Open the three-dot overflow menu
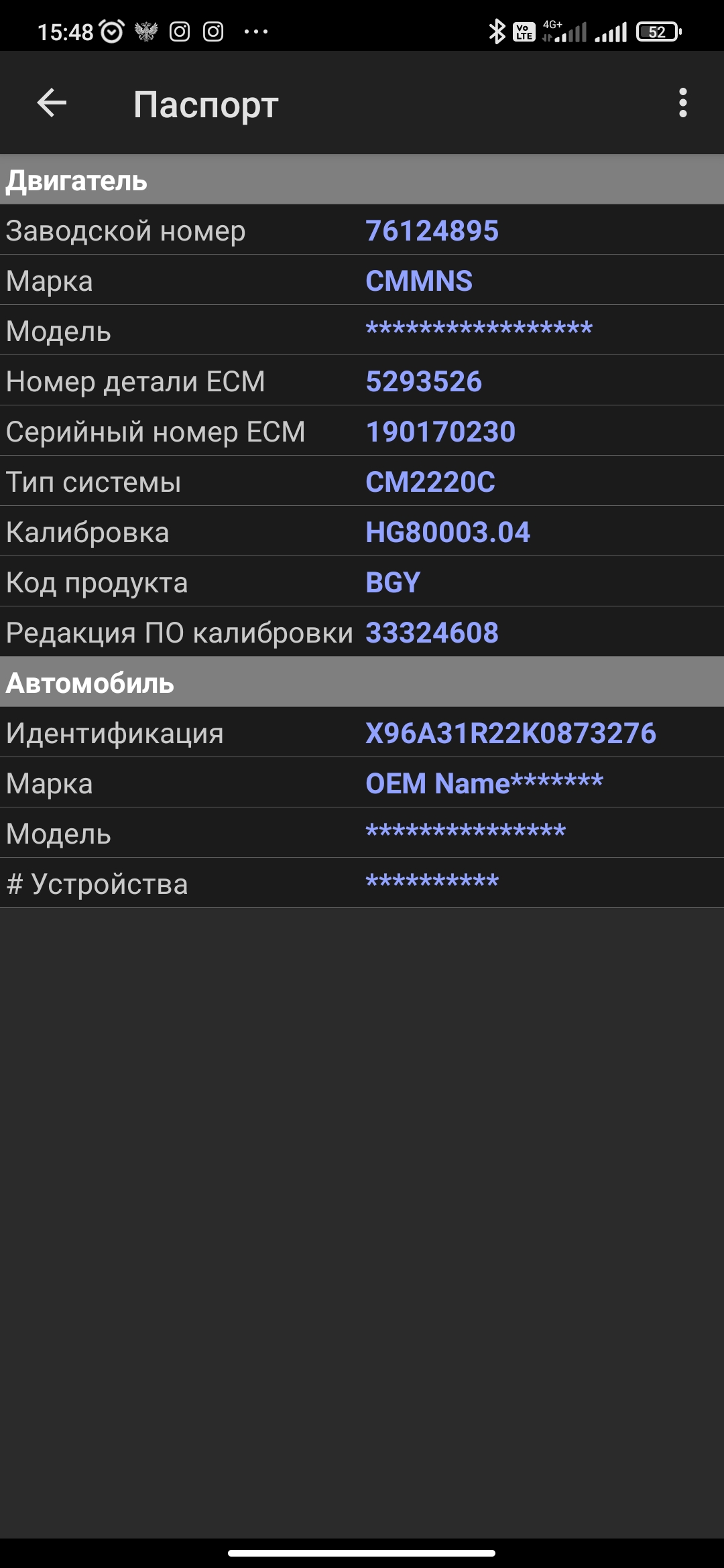The image size is (724, 1568). tap(682, 103)
